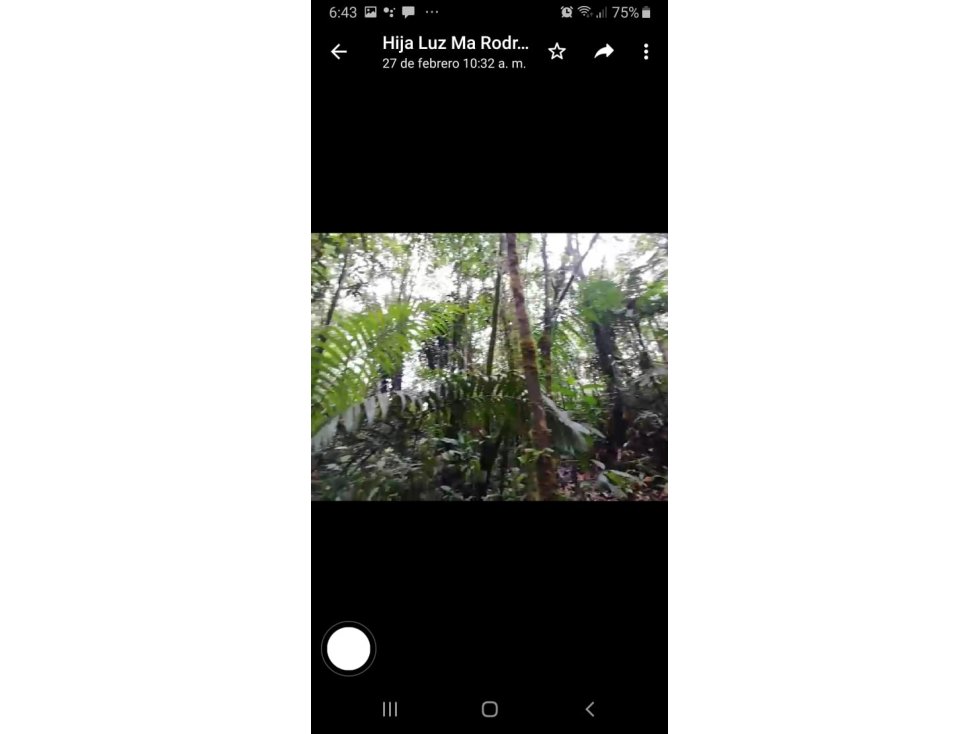Go to the home screen
Screen dimensions: 979x734
489,709
